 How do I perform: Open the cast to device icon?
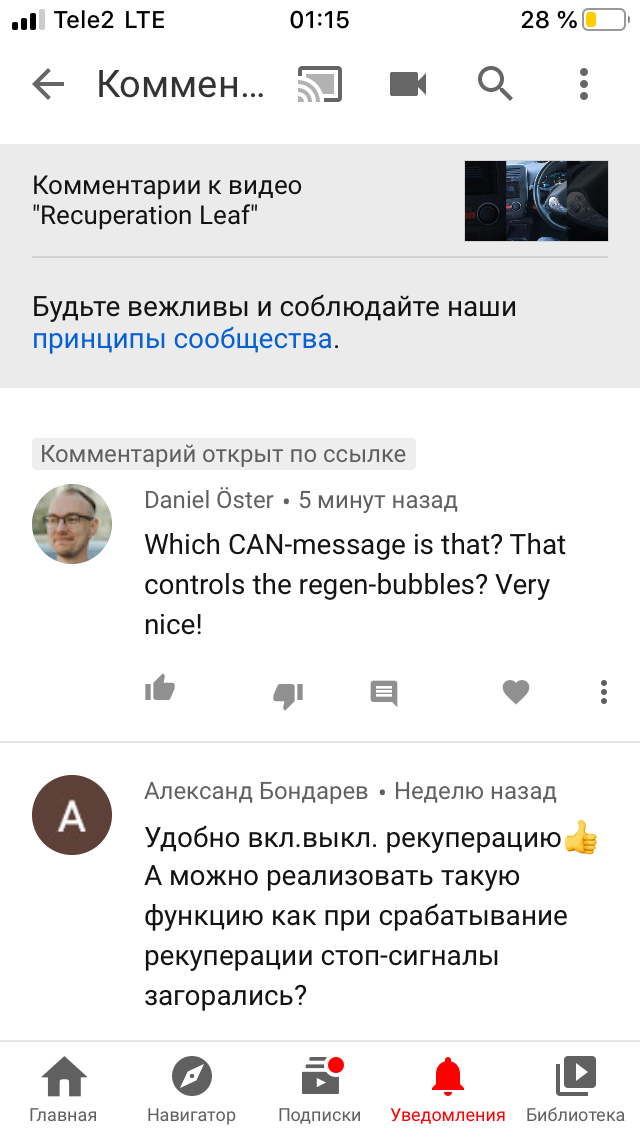pyautogui.click(x=320, y=85)
